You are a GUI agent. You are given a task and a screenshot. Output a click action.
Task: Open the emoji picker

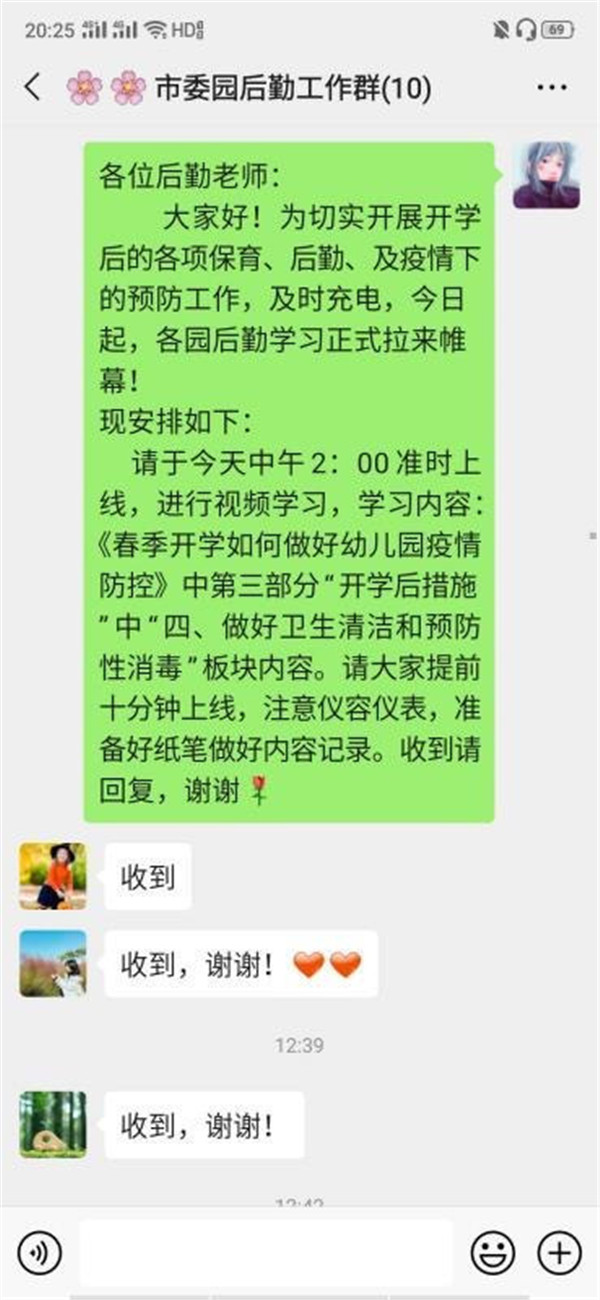493,1251
